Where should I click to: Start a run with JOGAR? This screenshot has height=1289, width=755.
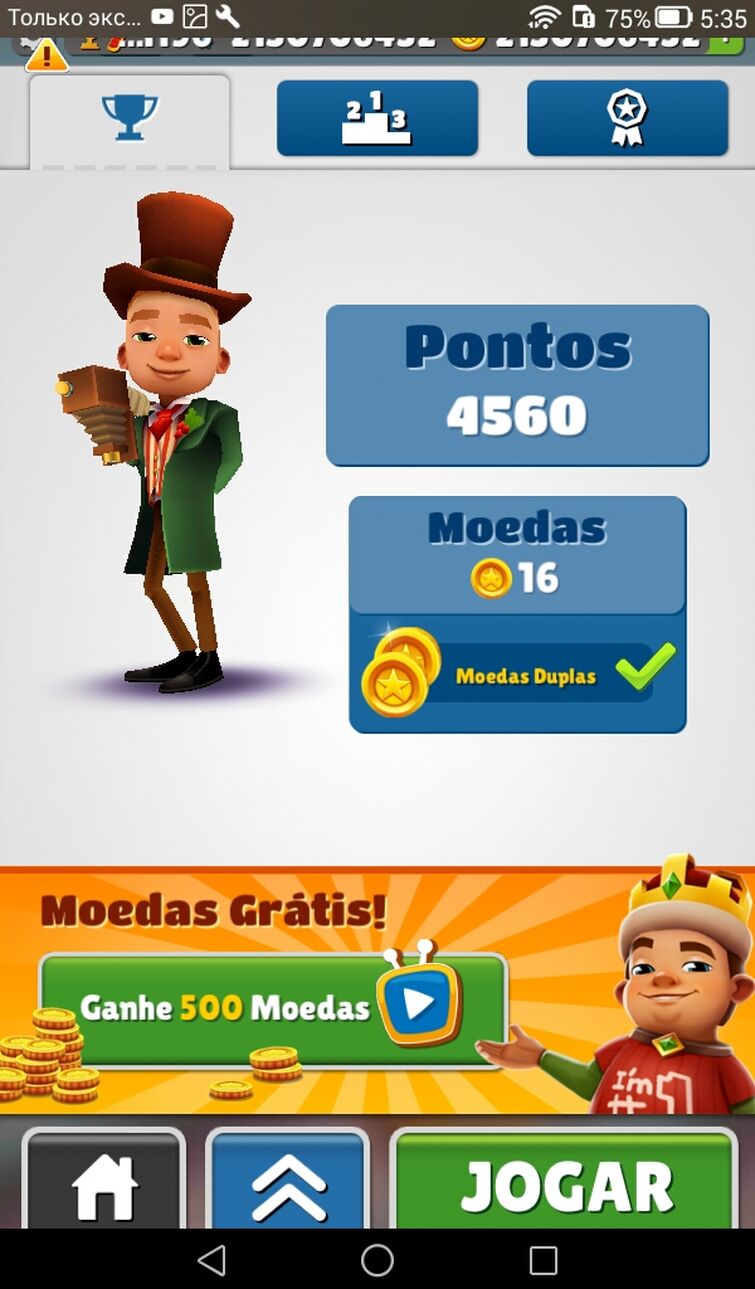tap(566, 1185)
